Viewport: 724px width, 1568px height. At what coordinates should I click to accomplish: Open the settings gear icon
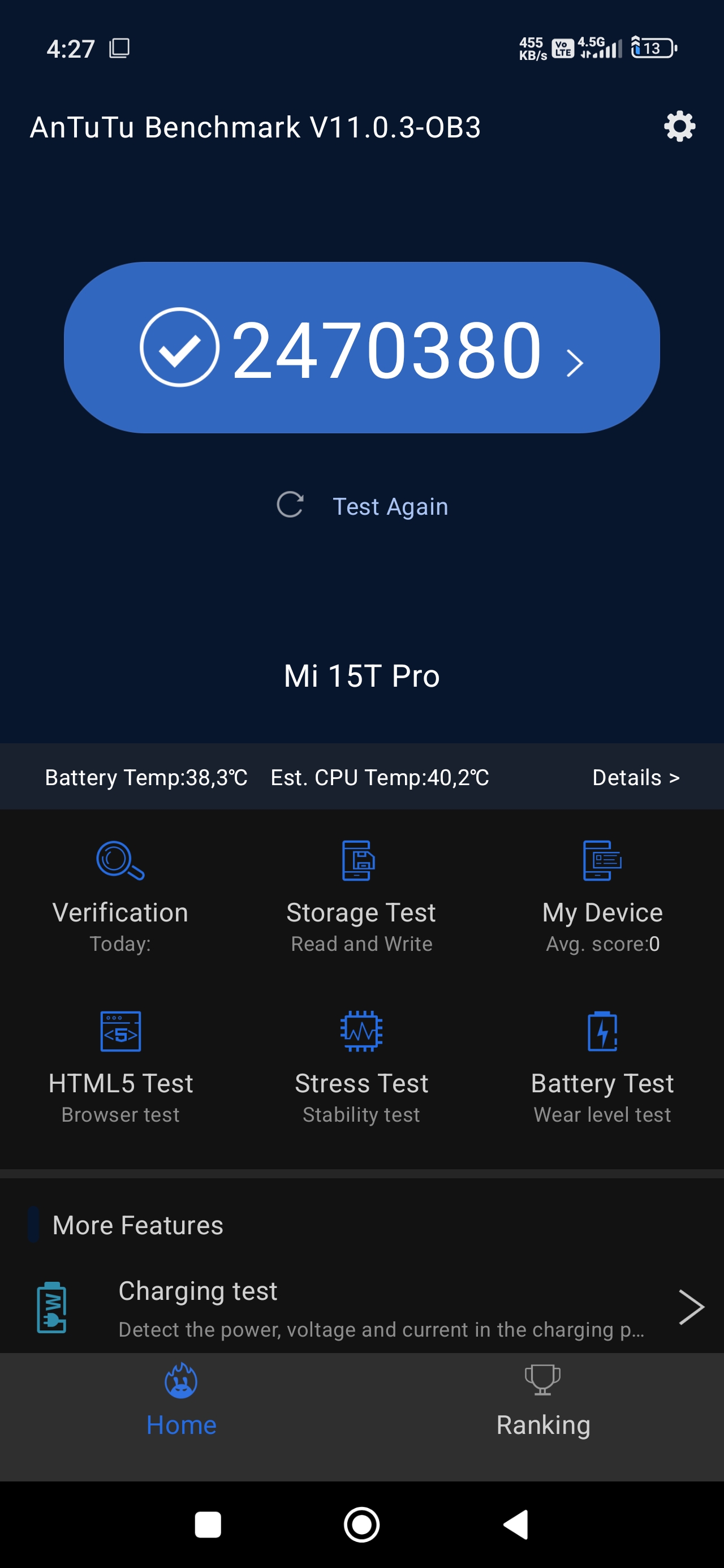pos(679,127)
